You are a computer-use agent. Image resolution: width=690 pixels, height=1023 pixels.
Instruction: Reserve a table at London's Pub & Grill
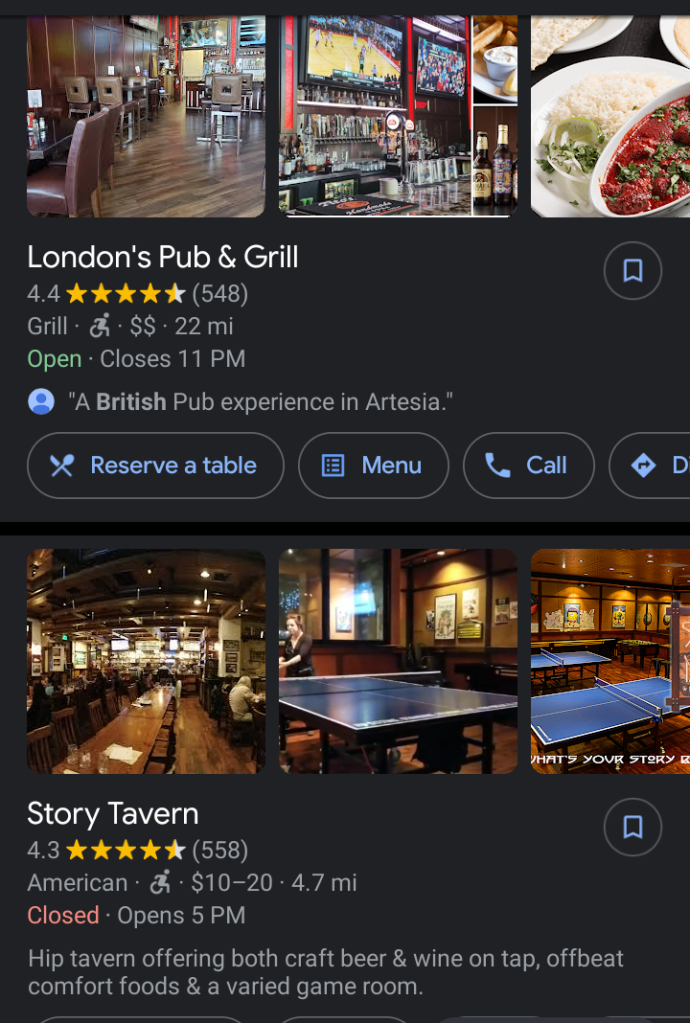pos(155,465)
